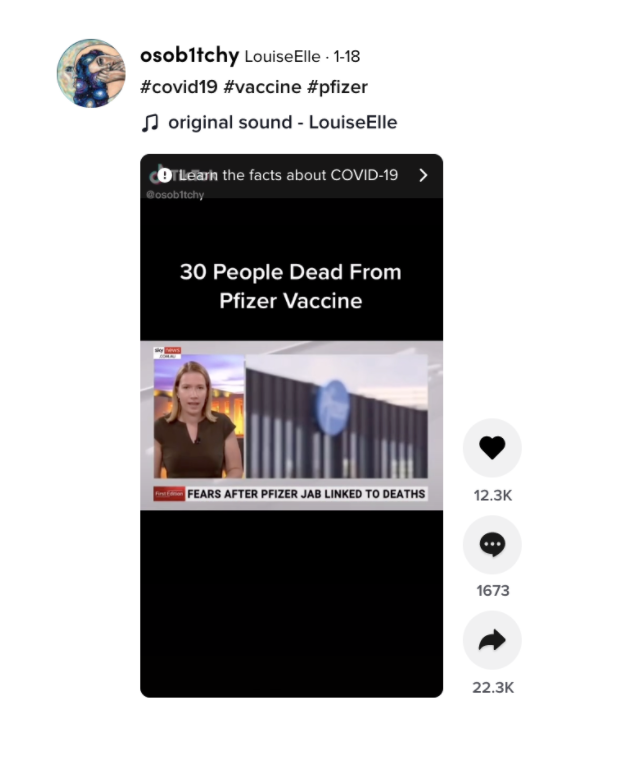The image size is (638, 776).
Task: Open the osob1tchy profile picture
Action: coord(91,73)
